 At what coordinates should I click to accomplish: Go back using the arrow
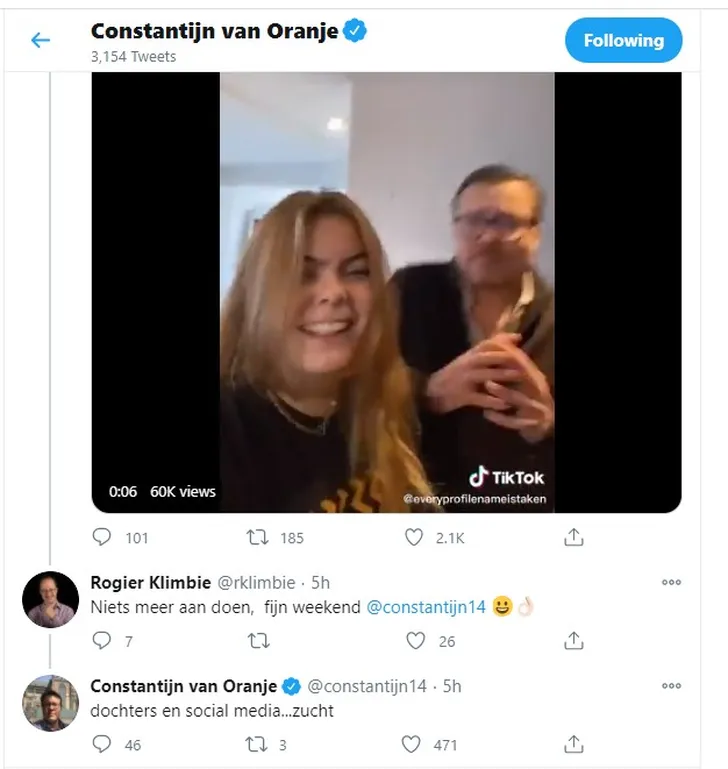40,40
